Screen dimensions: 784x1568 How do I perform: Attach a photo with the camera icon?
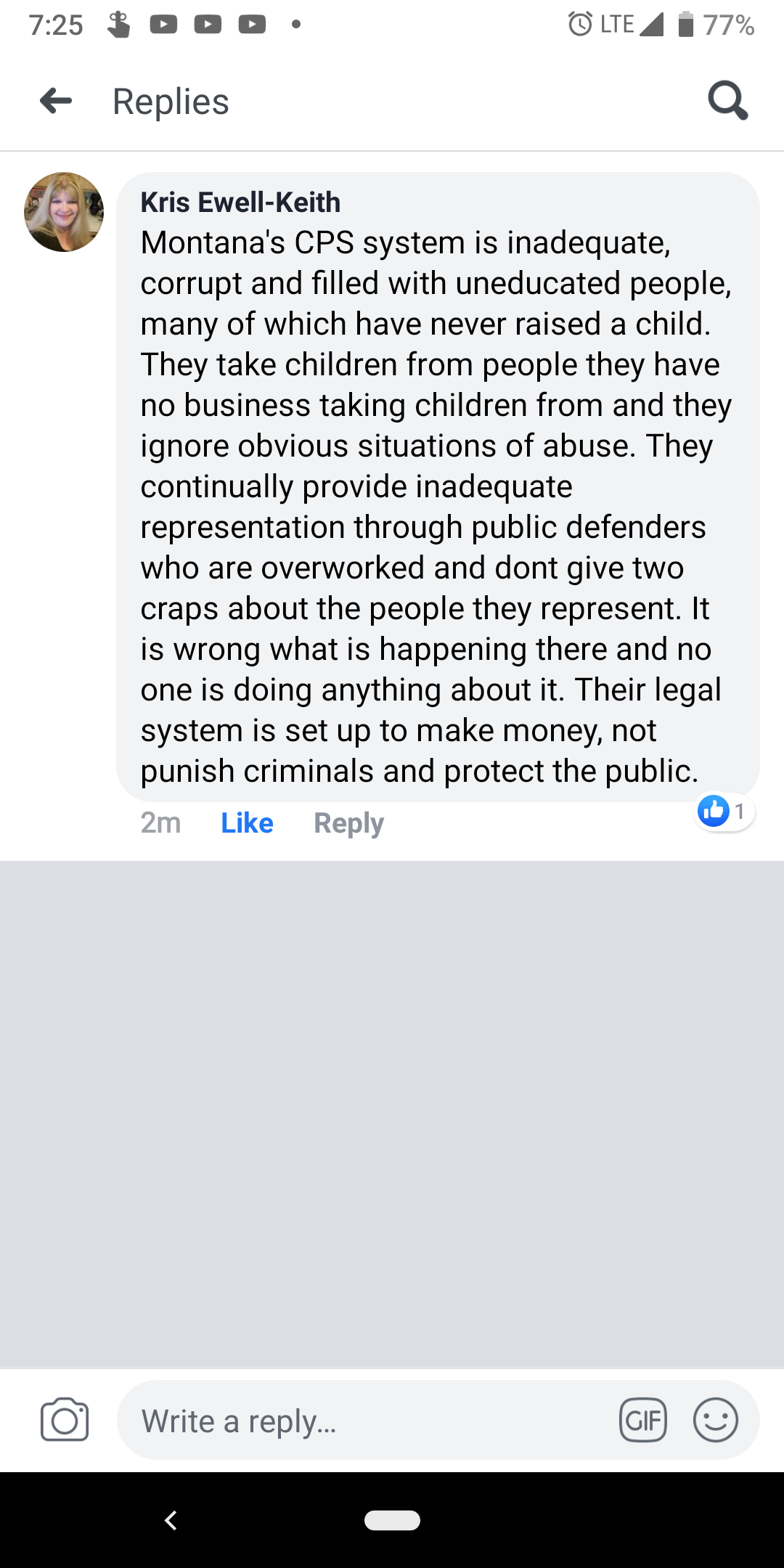(x=65, y=1420)
